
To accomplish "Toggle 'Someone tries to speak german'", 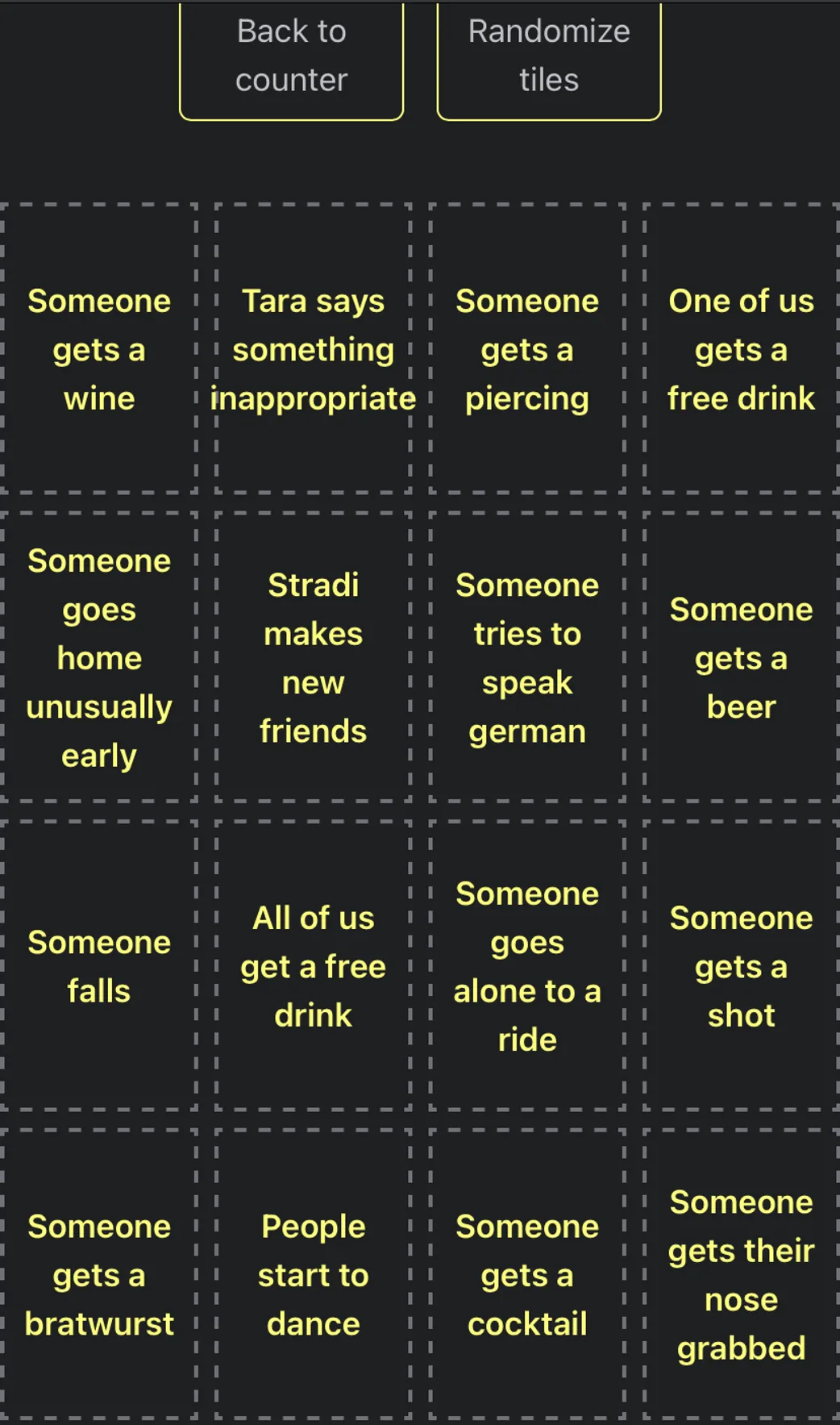I will click(526, 657).
